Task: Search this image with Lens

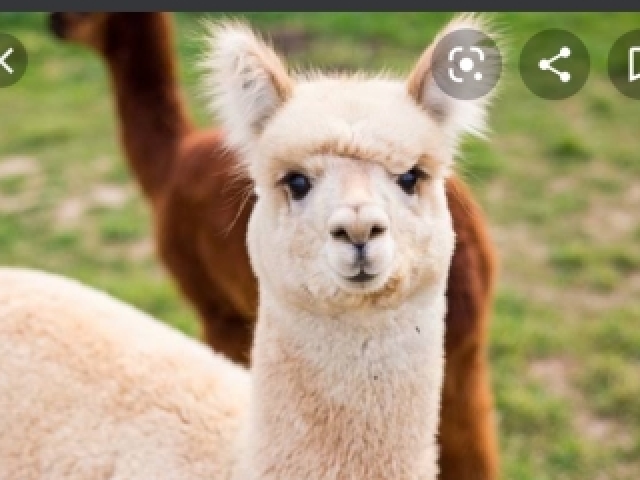Action: [466, 65]
